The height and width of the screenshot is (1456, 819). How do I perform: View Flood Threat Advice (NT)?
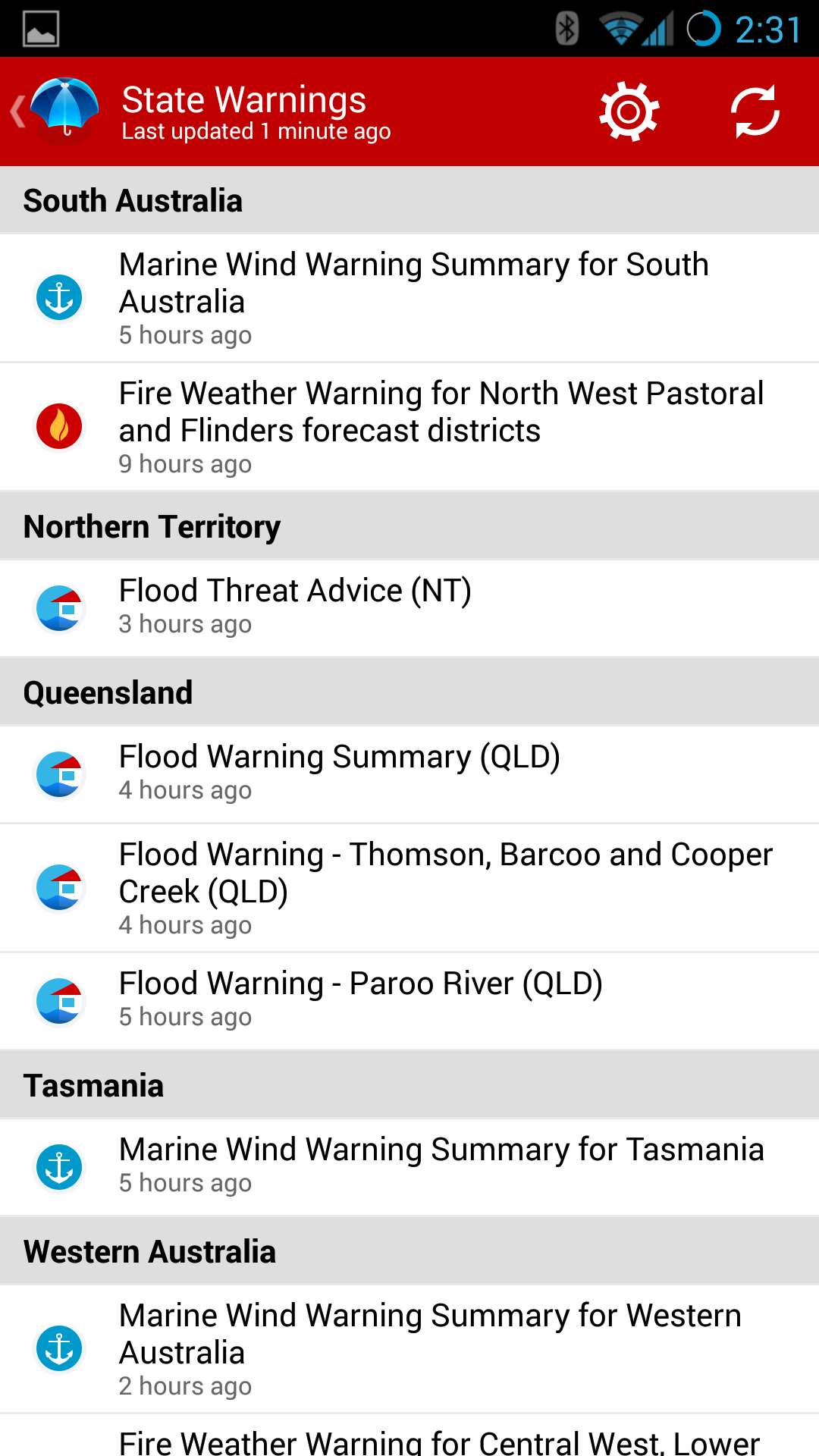[409, 608]
